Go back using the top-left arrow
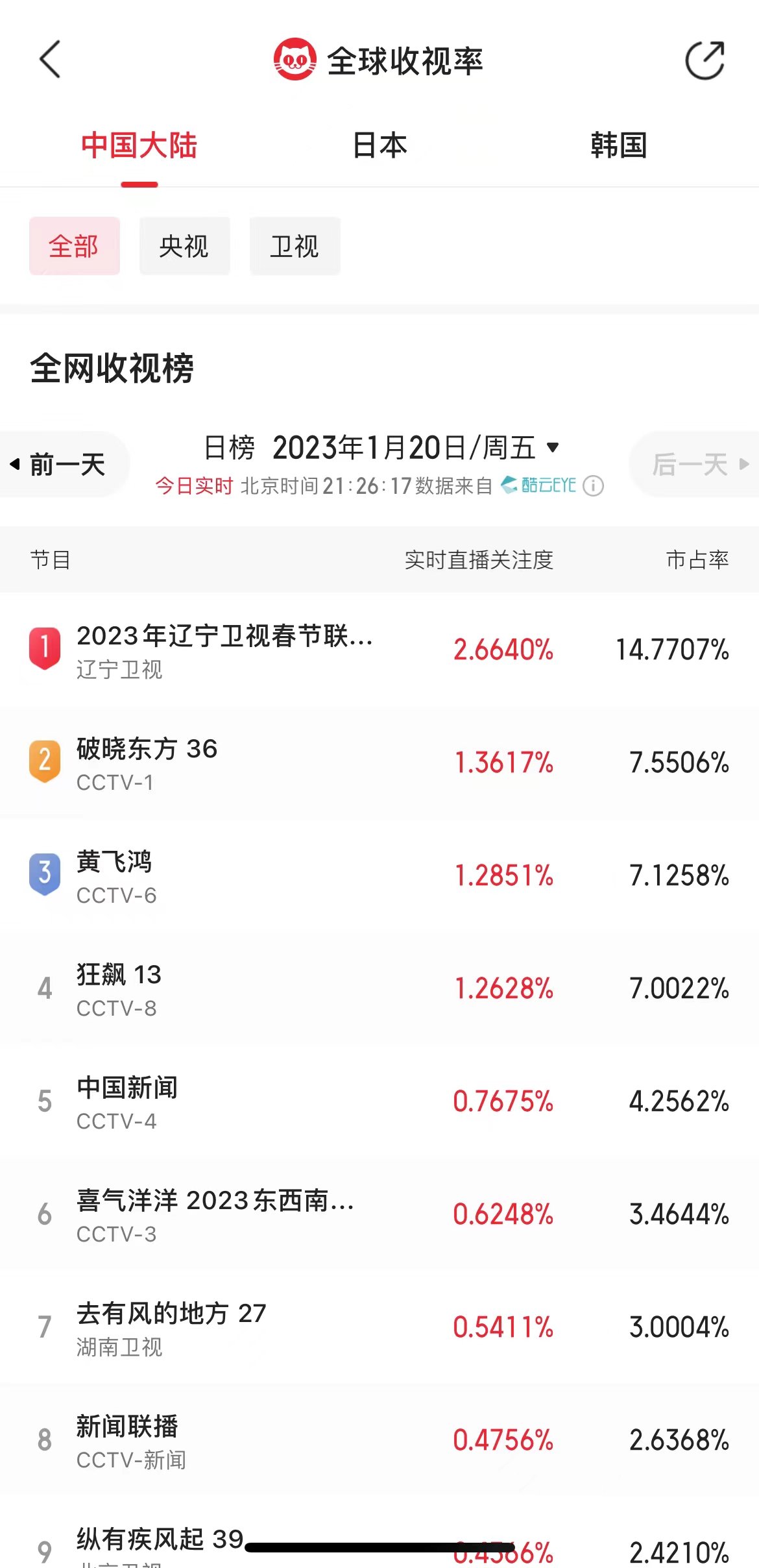 pyautogui.click(x=50, y=60)
